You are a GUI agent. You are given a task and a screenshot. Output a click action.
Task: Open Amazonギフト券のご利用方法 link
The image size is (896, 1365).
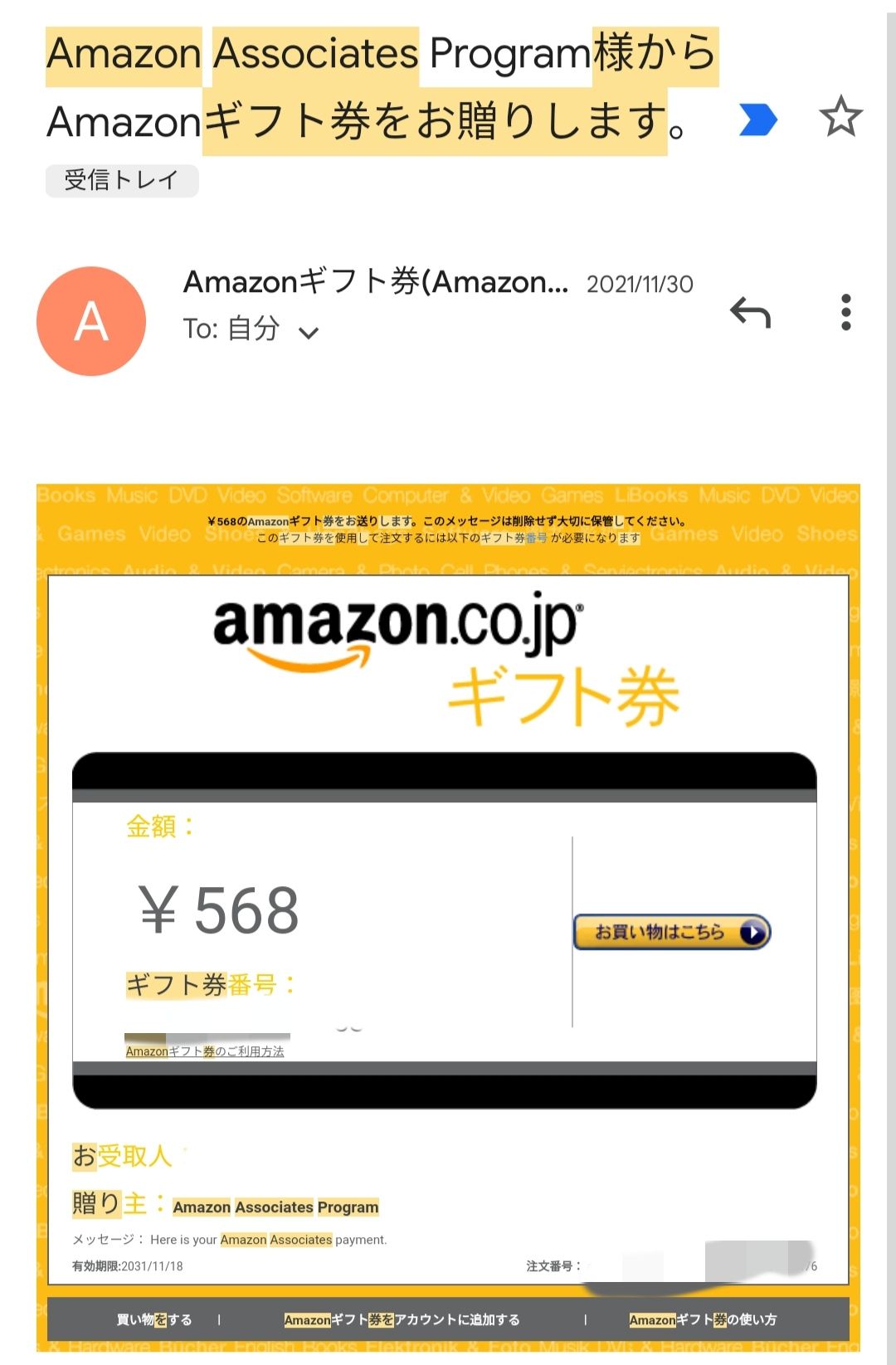point(205,1051)
